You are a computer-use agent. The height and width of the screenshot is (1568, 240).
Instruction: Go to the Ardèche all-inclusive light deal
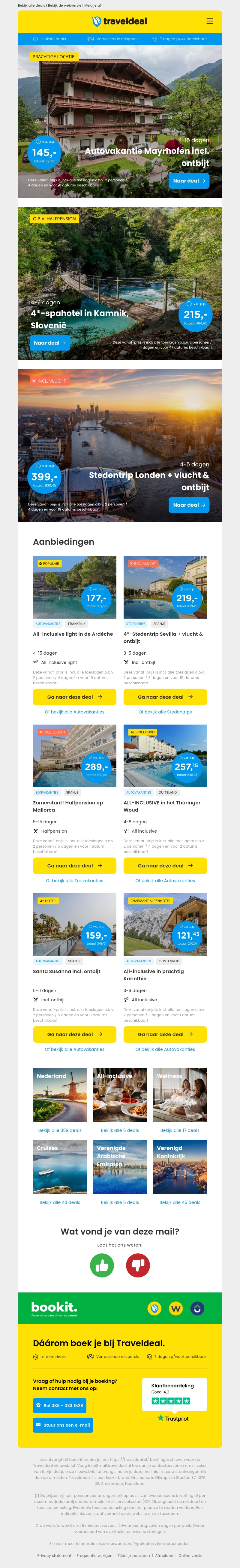[x=74, y=696]
